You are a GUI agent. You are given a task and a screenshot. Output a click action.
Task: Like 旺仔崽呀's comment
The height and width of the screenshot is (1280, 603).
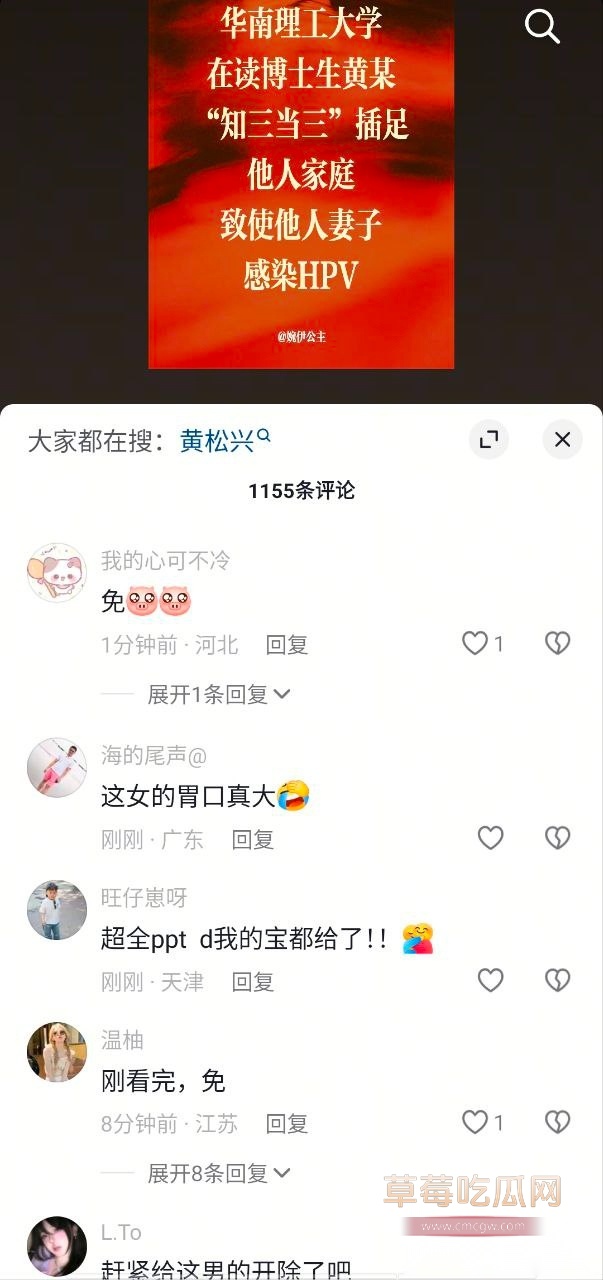pyautogui.click(x=490, y=981)
